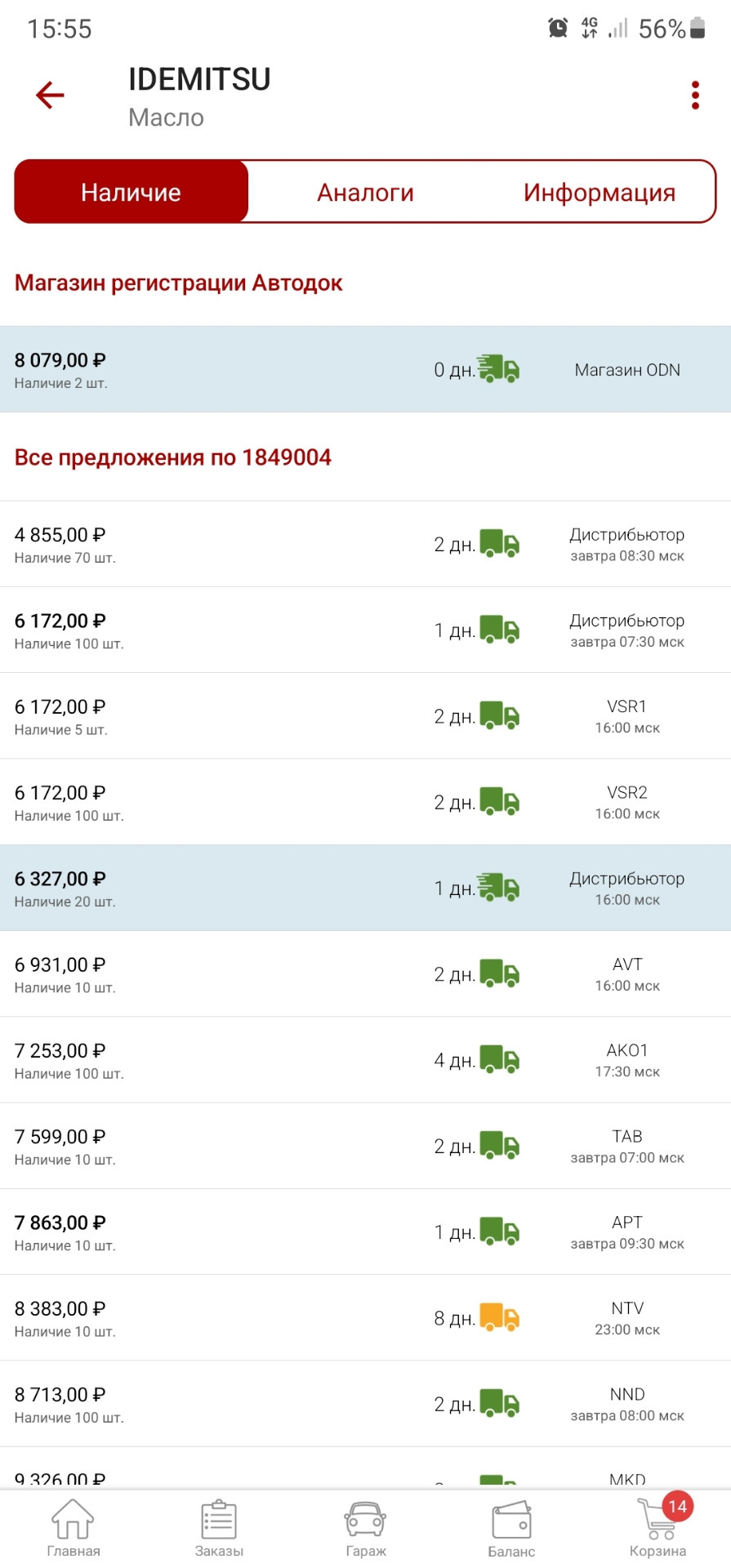Go back with the red arrow
The width and height of the screenshot is (731, 1568).
click(x=50, y=96)
